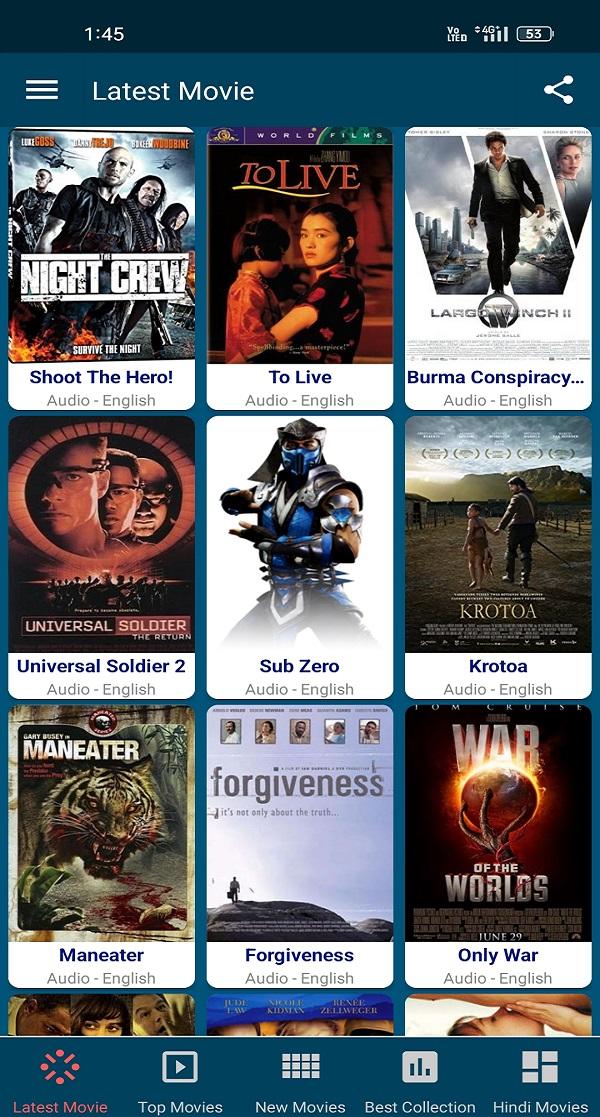Switch to the New Movies tab

click(x=300, y=1080)
